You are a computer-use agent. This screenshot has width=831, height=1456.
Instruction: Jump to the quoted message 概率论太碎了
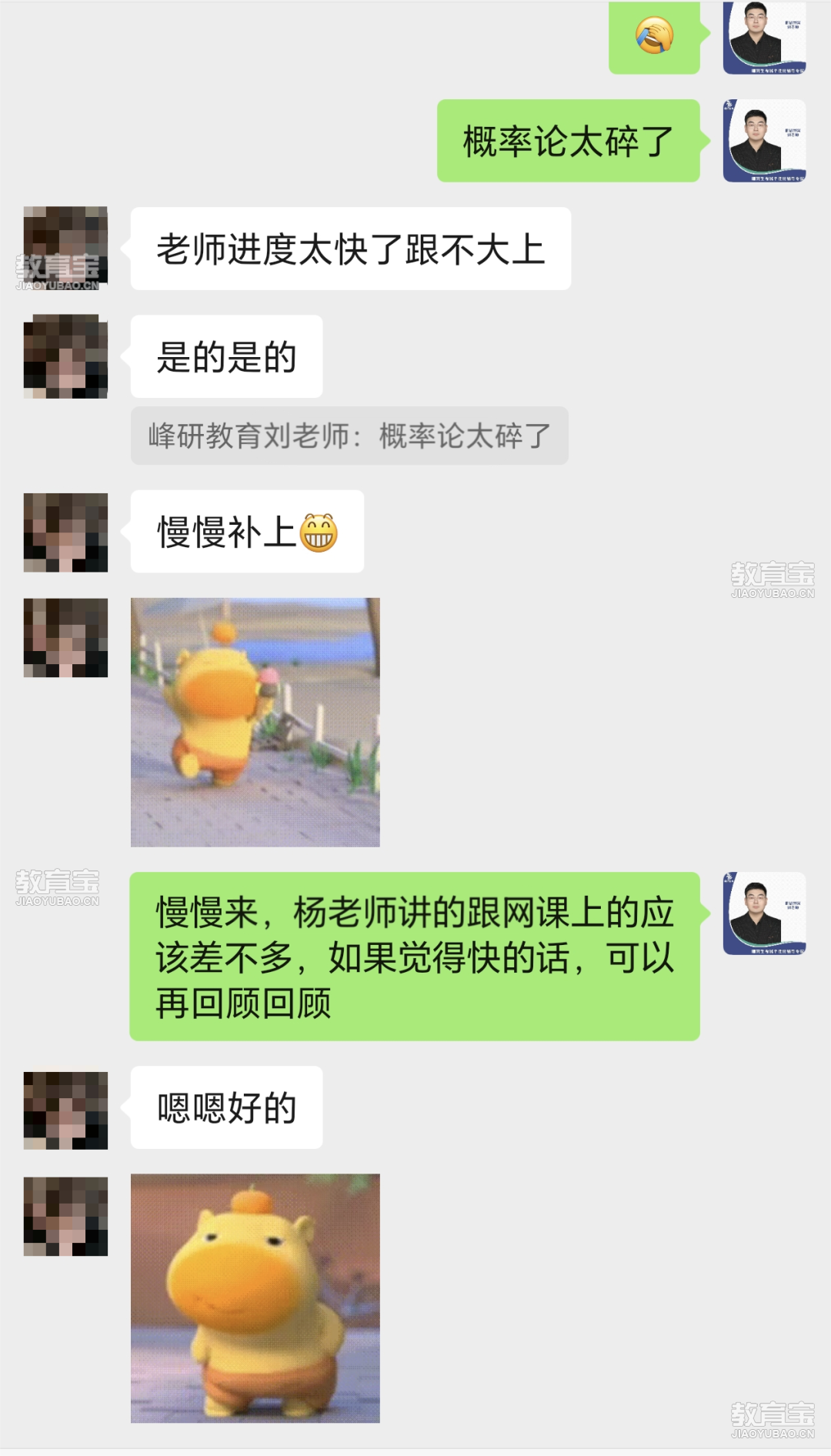click(x=349, y=436)
